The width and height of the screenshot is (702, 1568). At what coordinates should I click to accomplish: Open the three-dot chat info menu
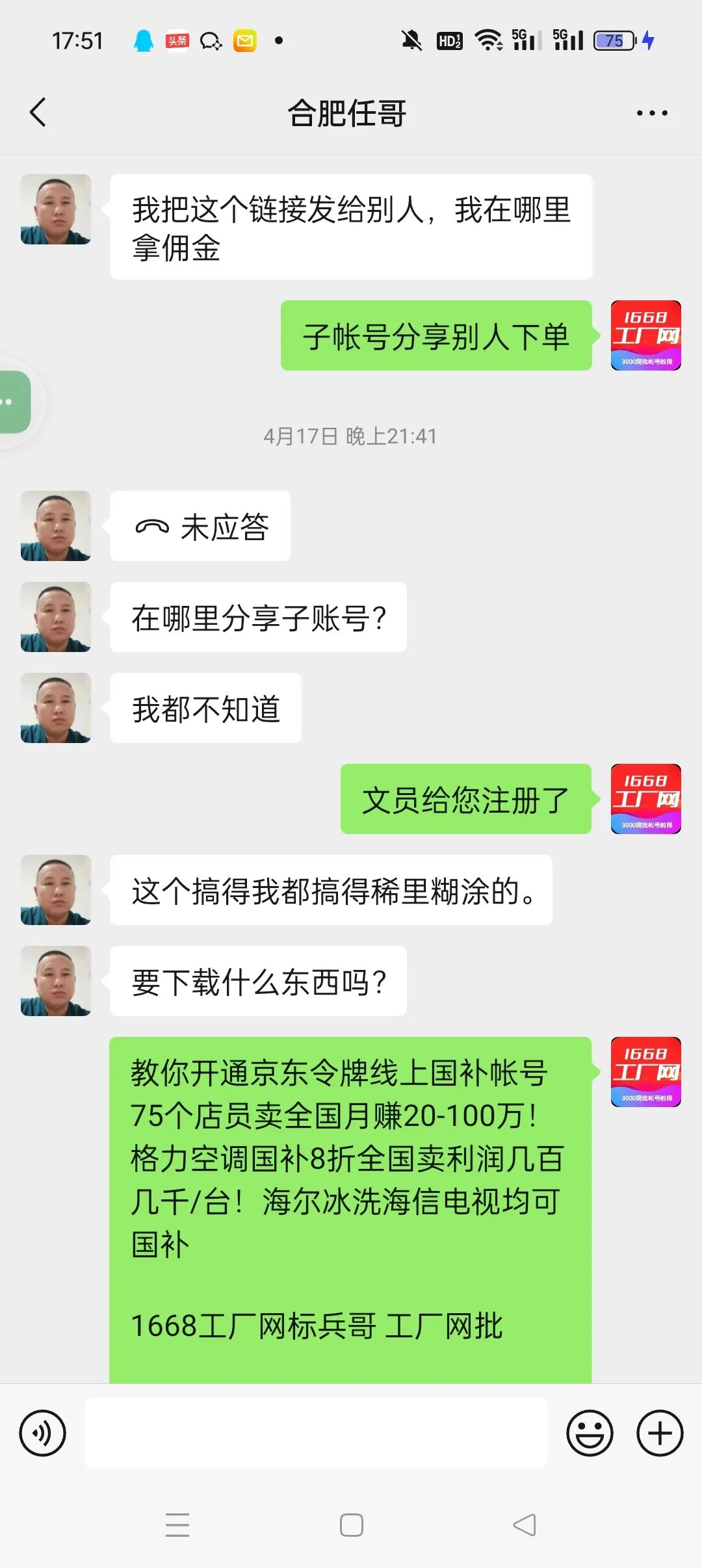pyautogui.click(x=651, y=113)
